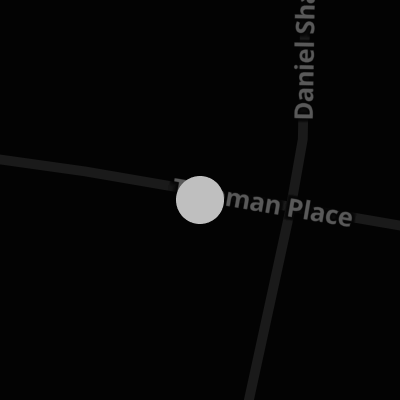
Task: Tap the white location marker dot
Action: [200, 200]
